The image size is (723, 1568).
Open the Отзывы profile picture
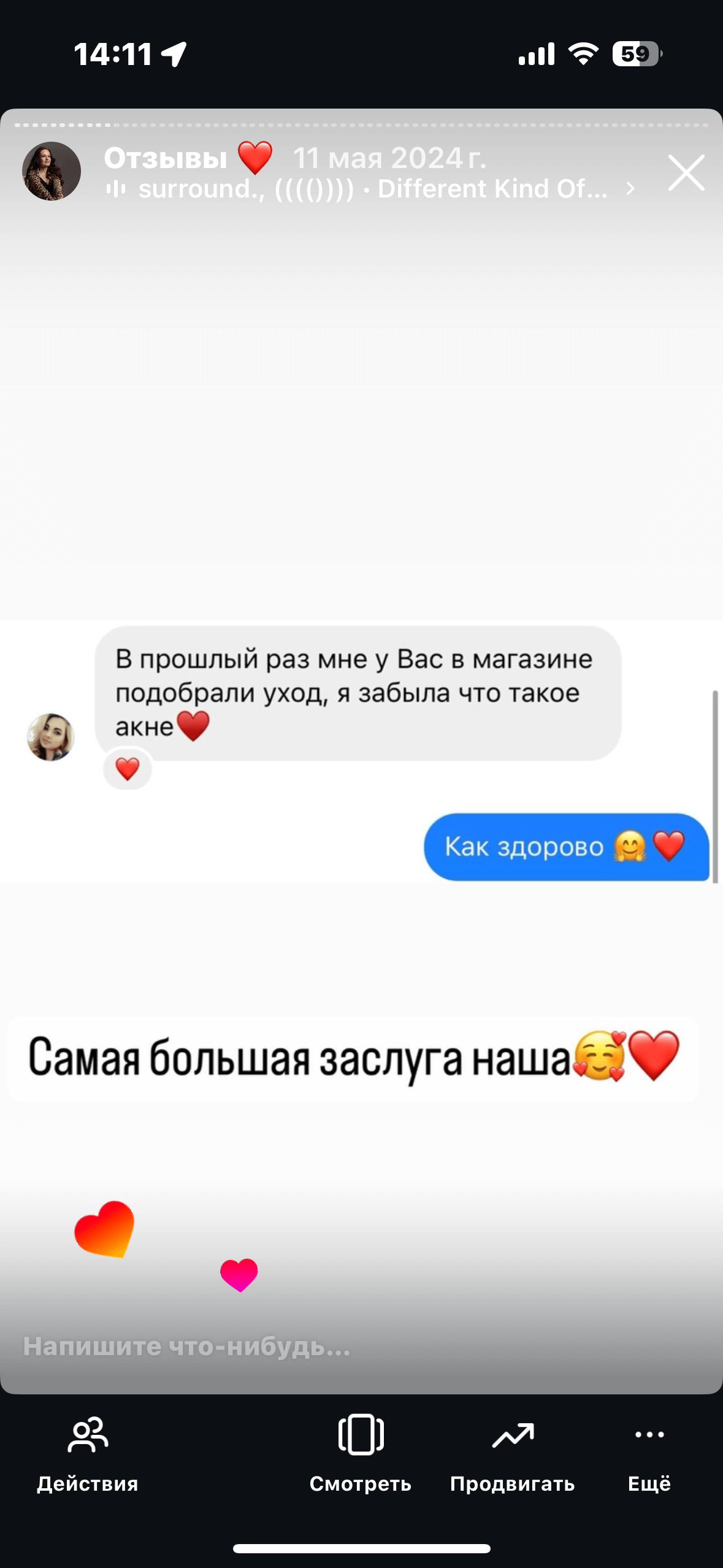pyautogui.click(x=52, y=172)
